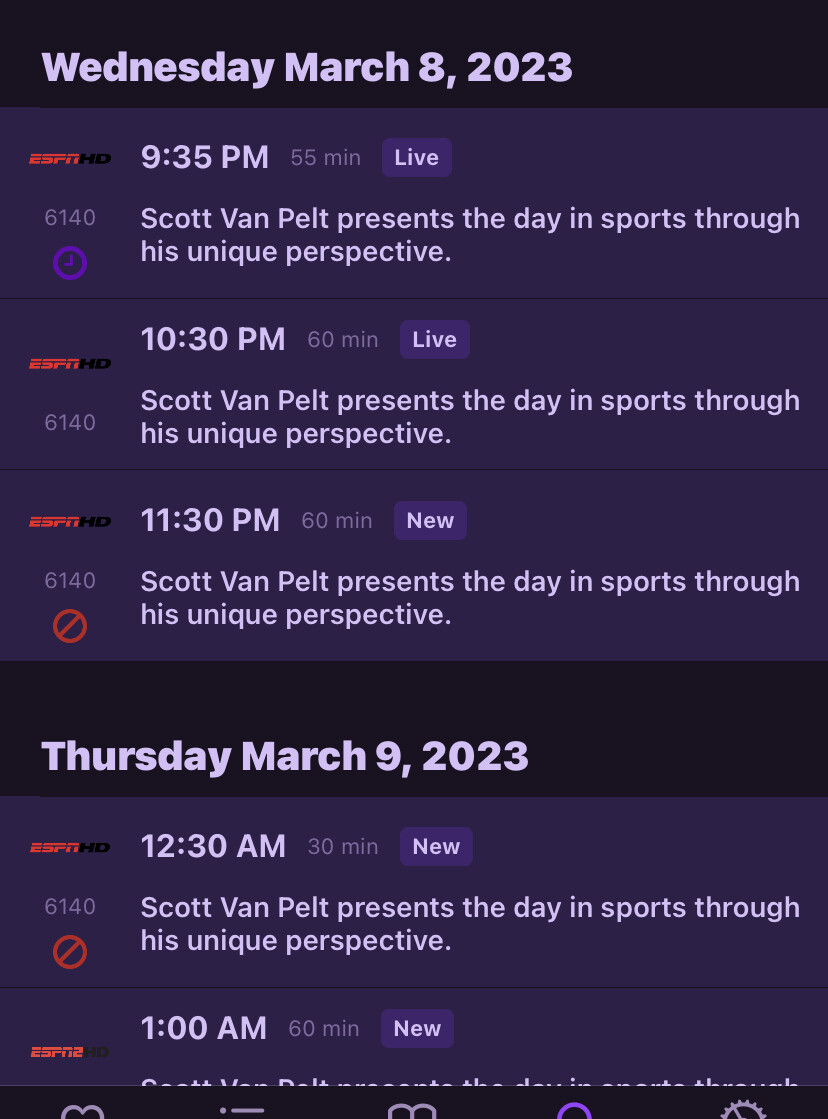Open the library book tab

coord(412,1108)
